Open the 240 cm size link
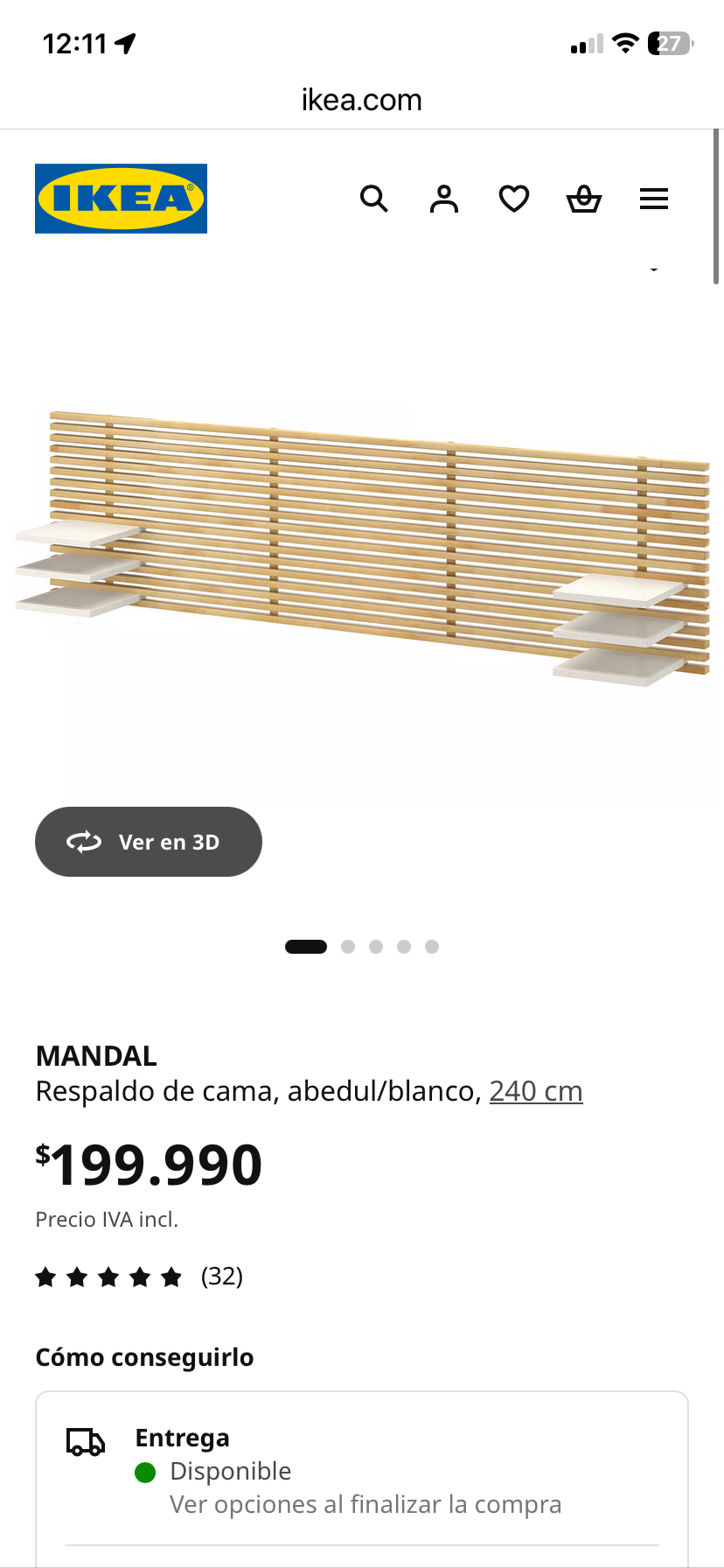This screenshot has width=724, height=1568. pos(536,1090)
